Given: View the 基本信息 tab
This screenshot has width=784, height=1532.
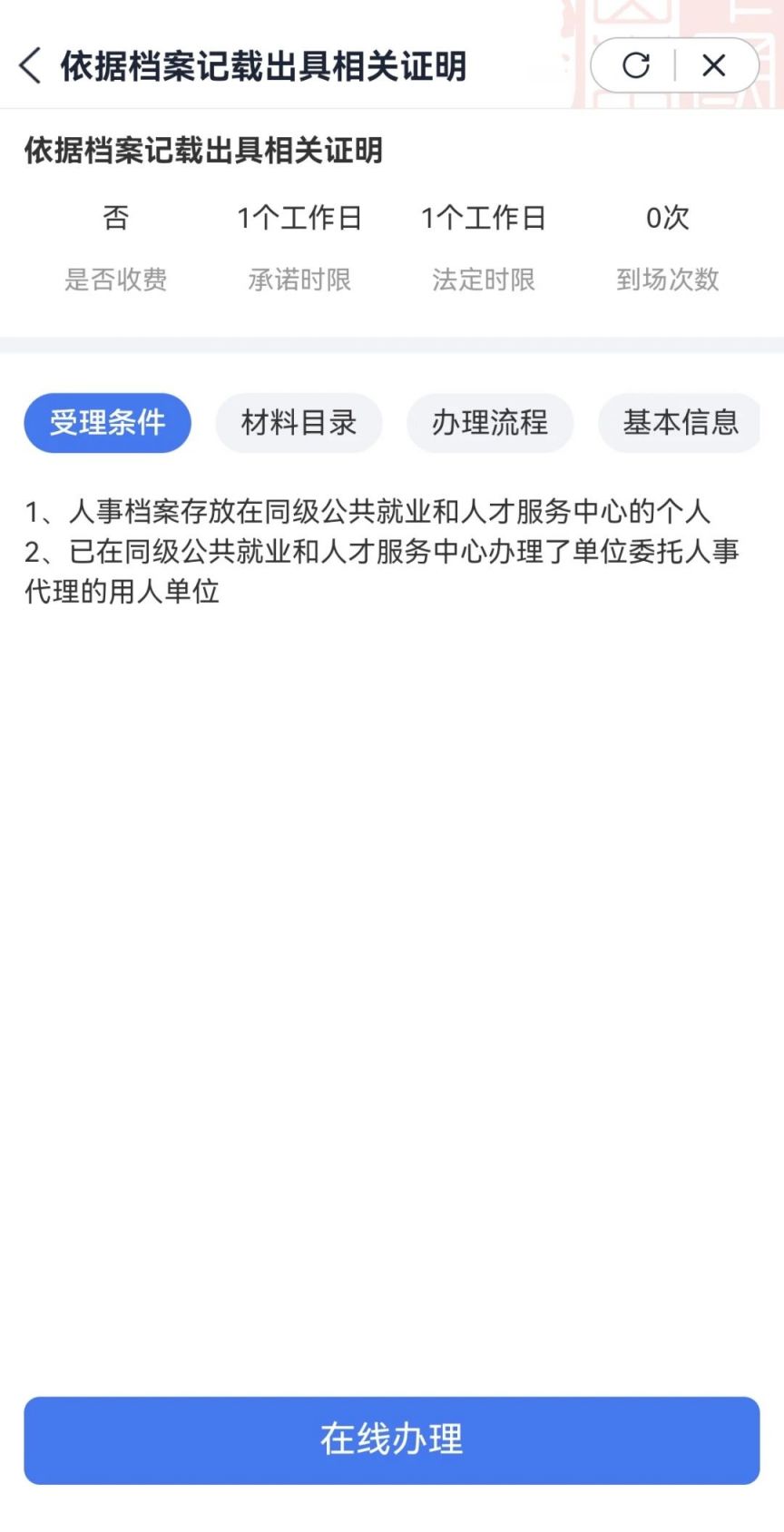Looking at the screenshot, I should pyautogui.click(x=680, y=423).
